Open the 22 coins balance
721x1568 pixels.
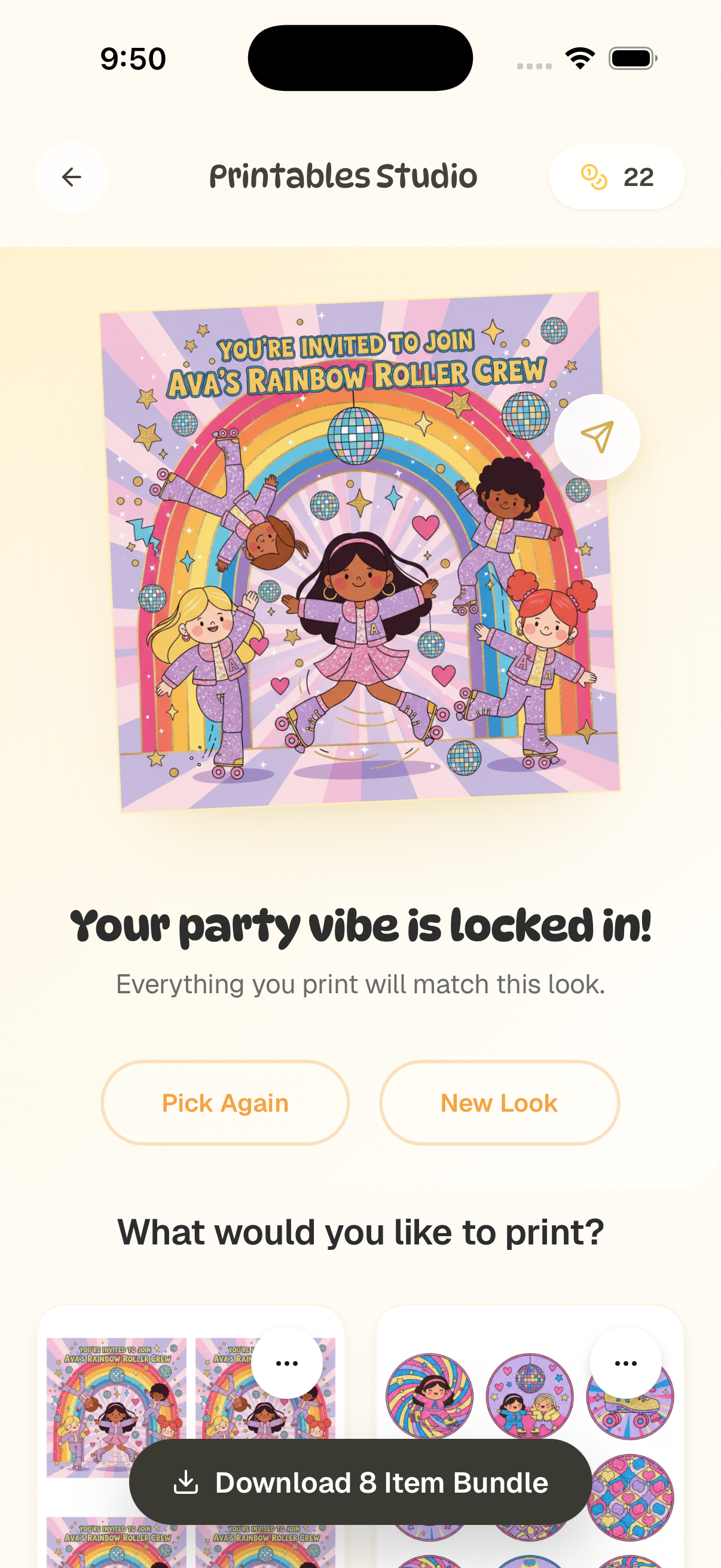pyautogui.click(x=616, y=177)
